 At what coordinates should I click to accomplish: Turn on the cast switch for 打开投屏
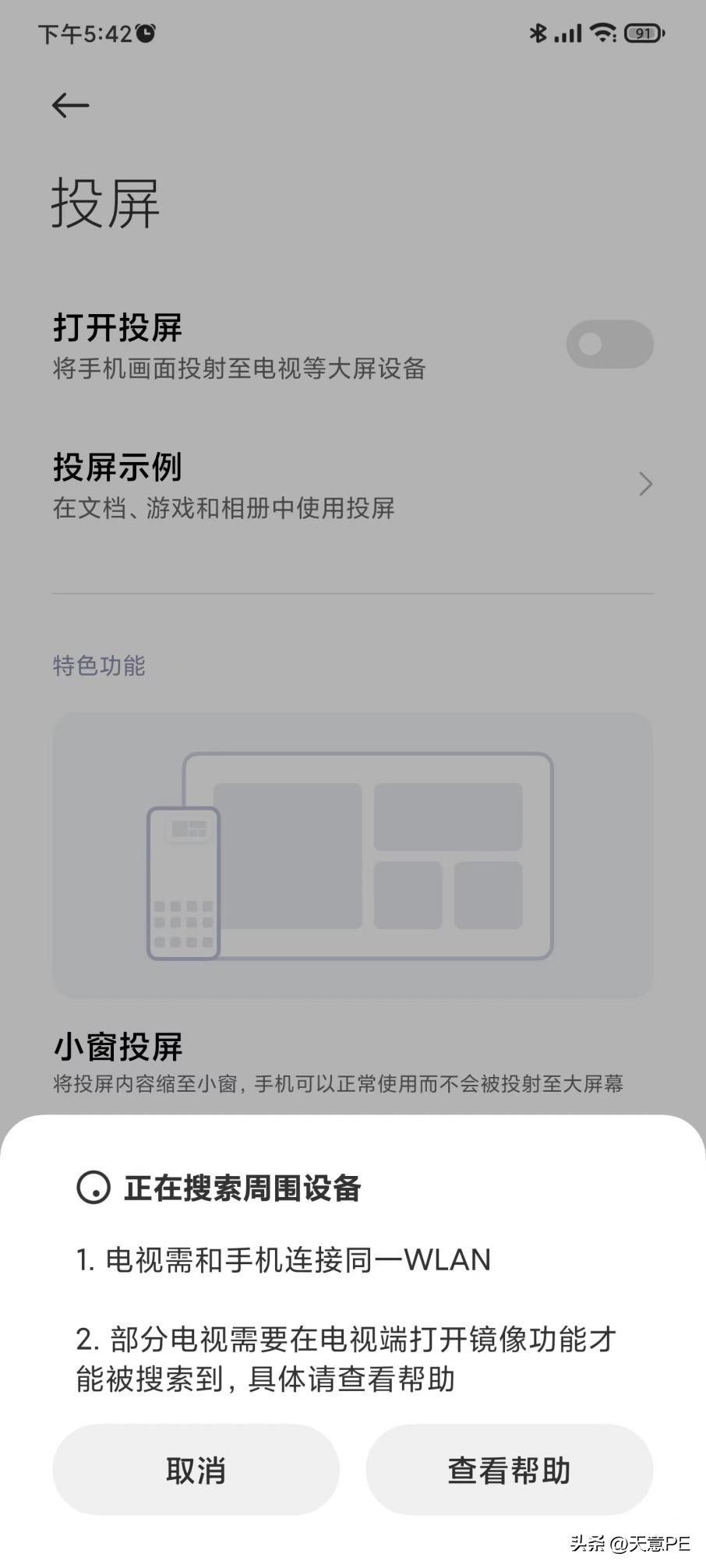click(x=610, y=344)
